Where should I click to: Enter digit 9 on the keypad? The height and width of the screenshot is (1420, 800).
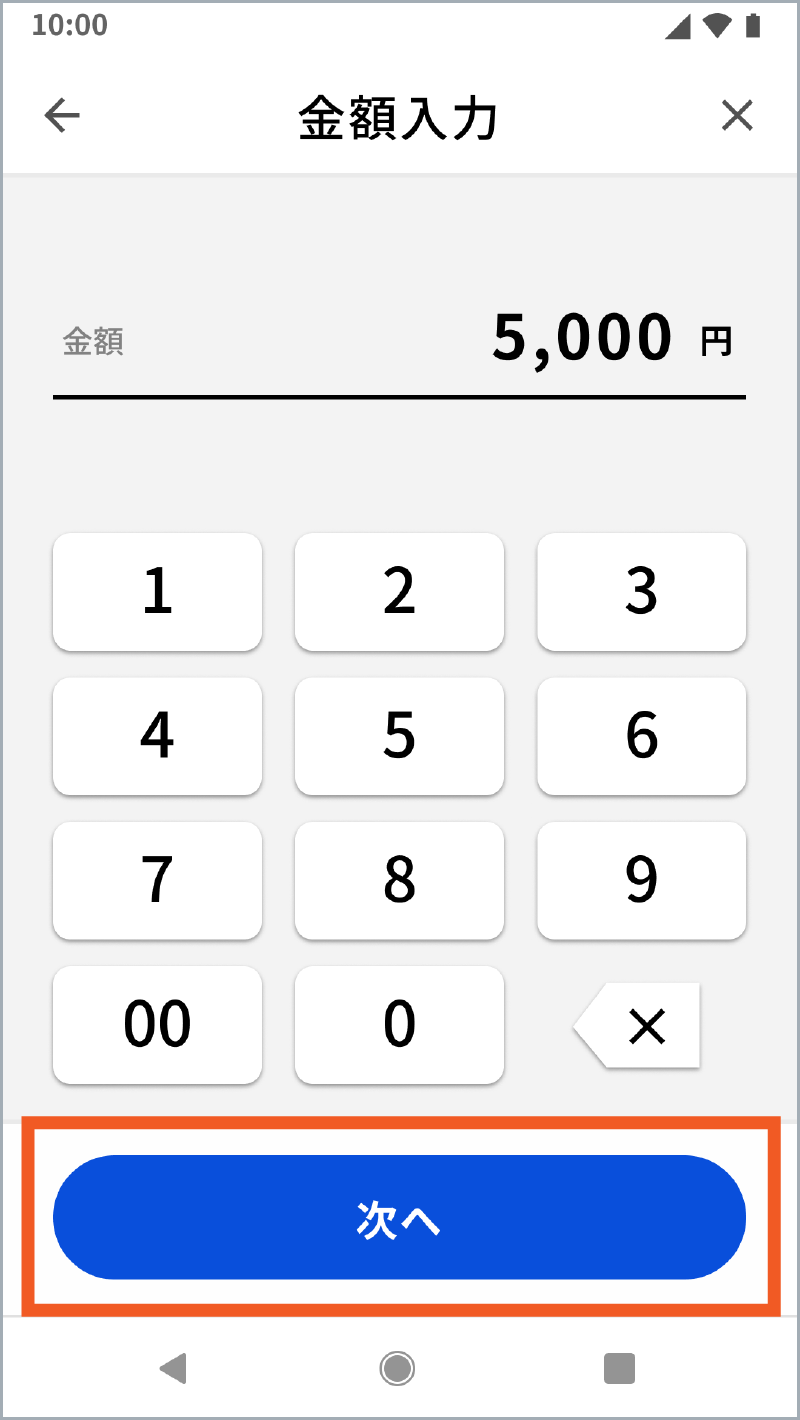[641, 880]
